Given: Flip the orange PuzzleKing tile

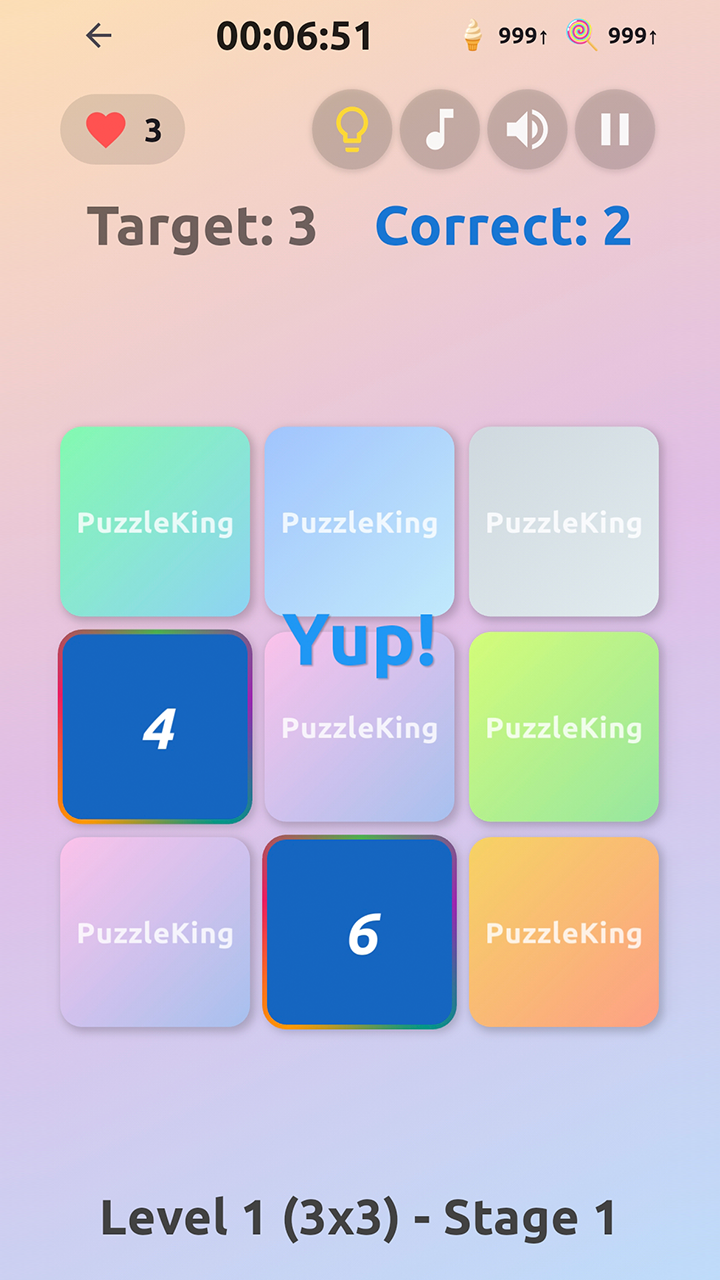Looking at the screenshot, I should (564, 932).
